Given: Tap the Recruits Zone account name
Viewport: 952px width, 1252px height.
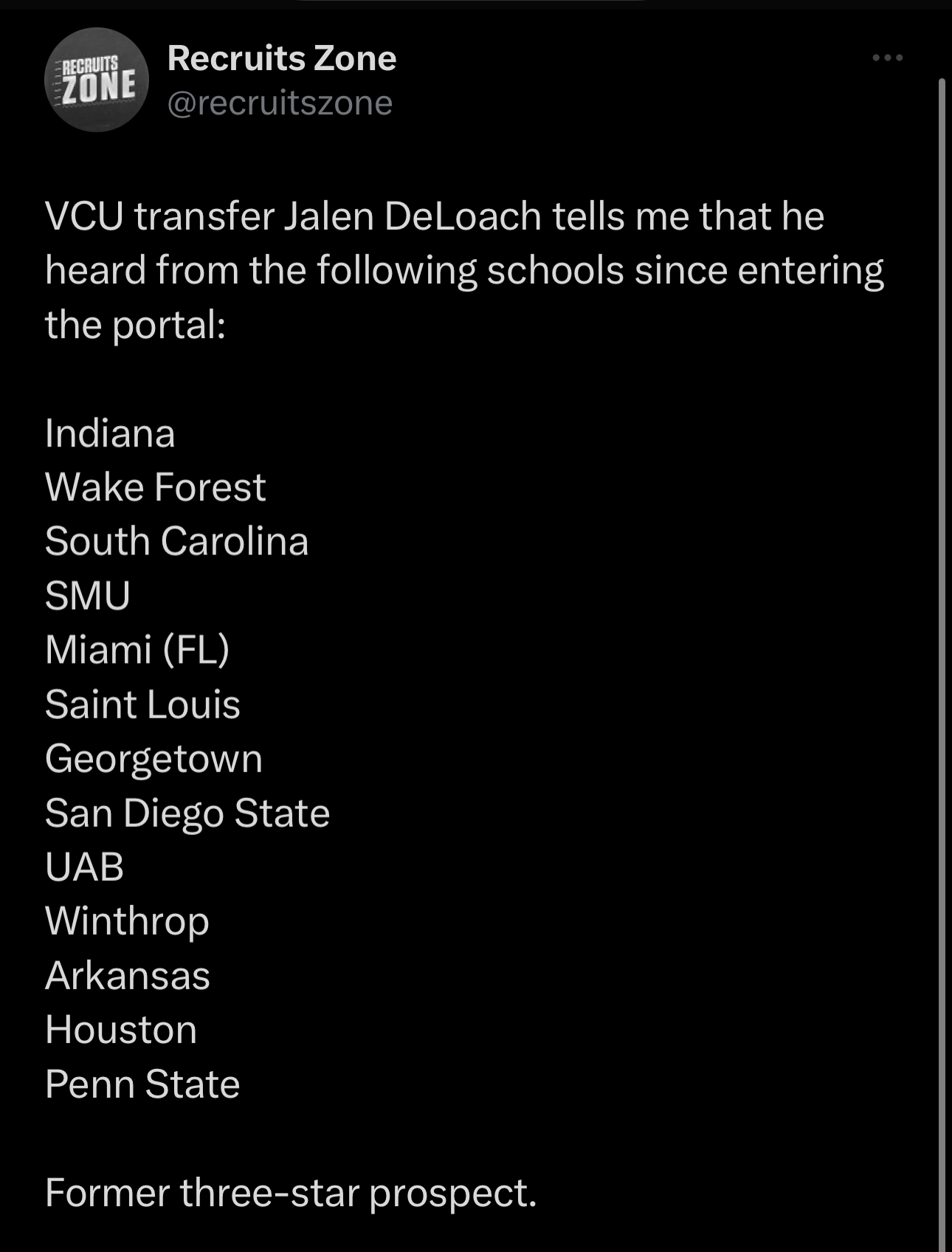Looking at the screenshot, I should pos(282,58).
